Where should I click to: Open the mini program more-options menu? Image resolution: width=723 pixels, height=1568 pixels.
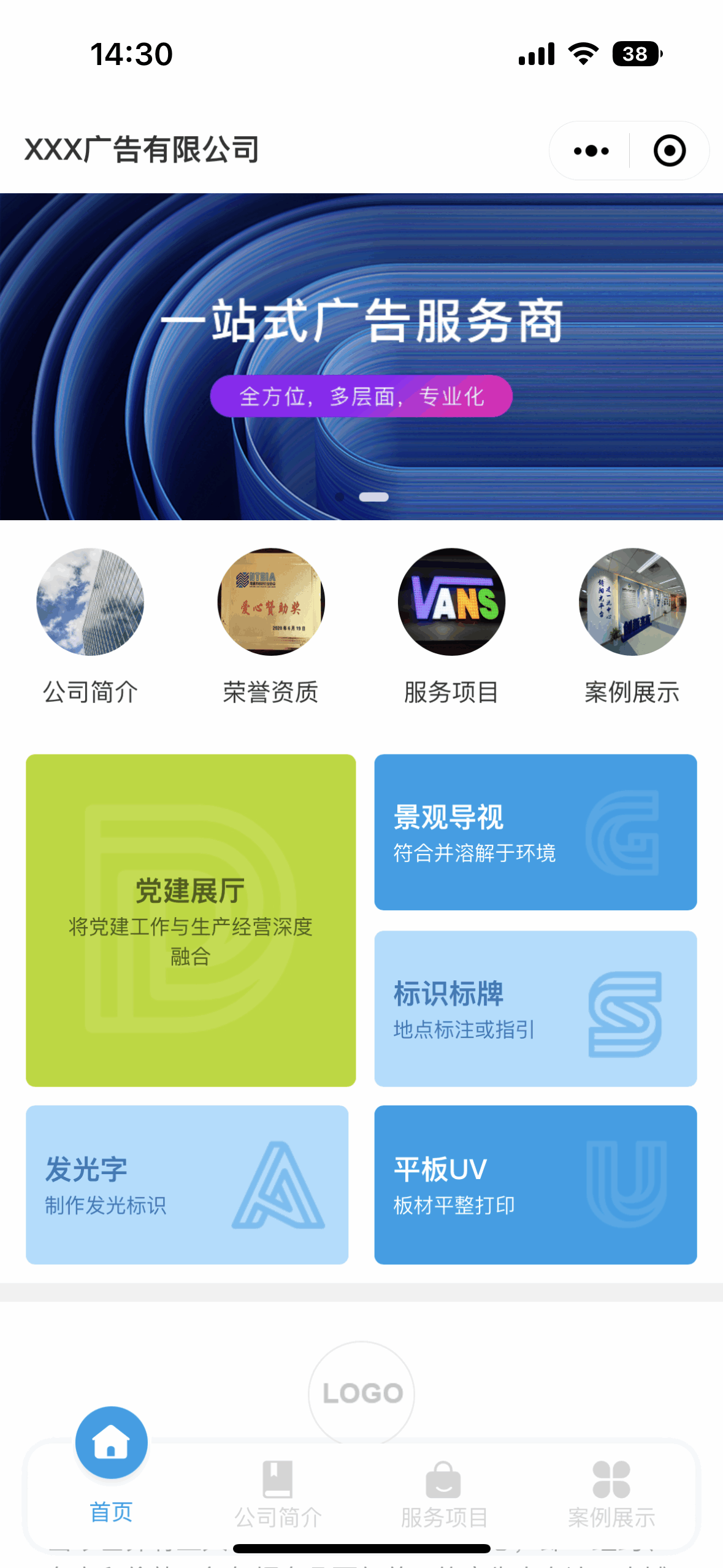[591, 151]
